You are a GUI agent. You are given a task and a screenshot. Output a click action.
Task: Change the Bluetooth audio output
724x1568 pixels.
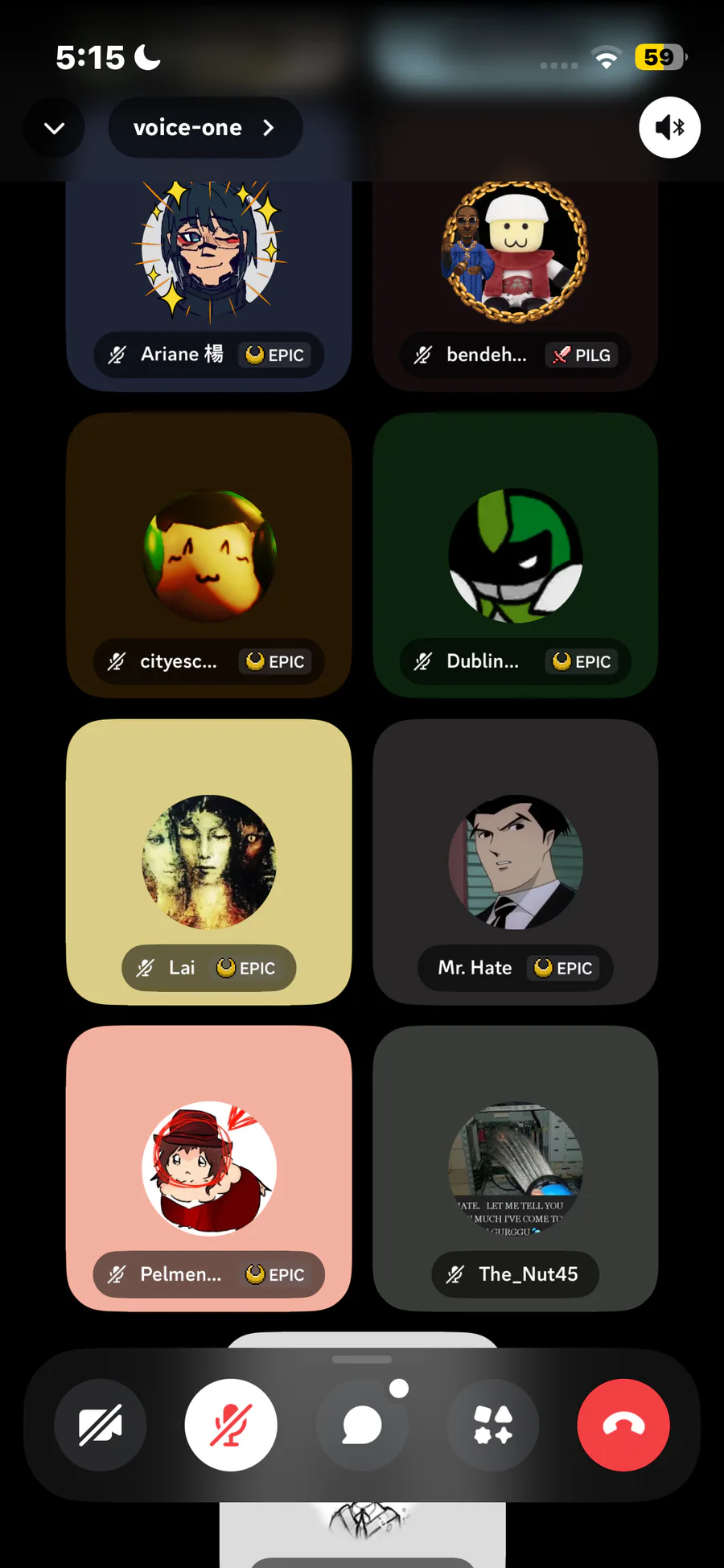point(669,127)
